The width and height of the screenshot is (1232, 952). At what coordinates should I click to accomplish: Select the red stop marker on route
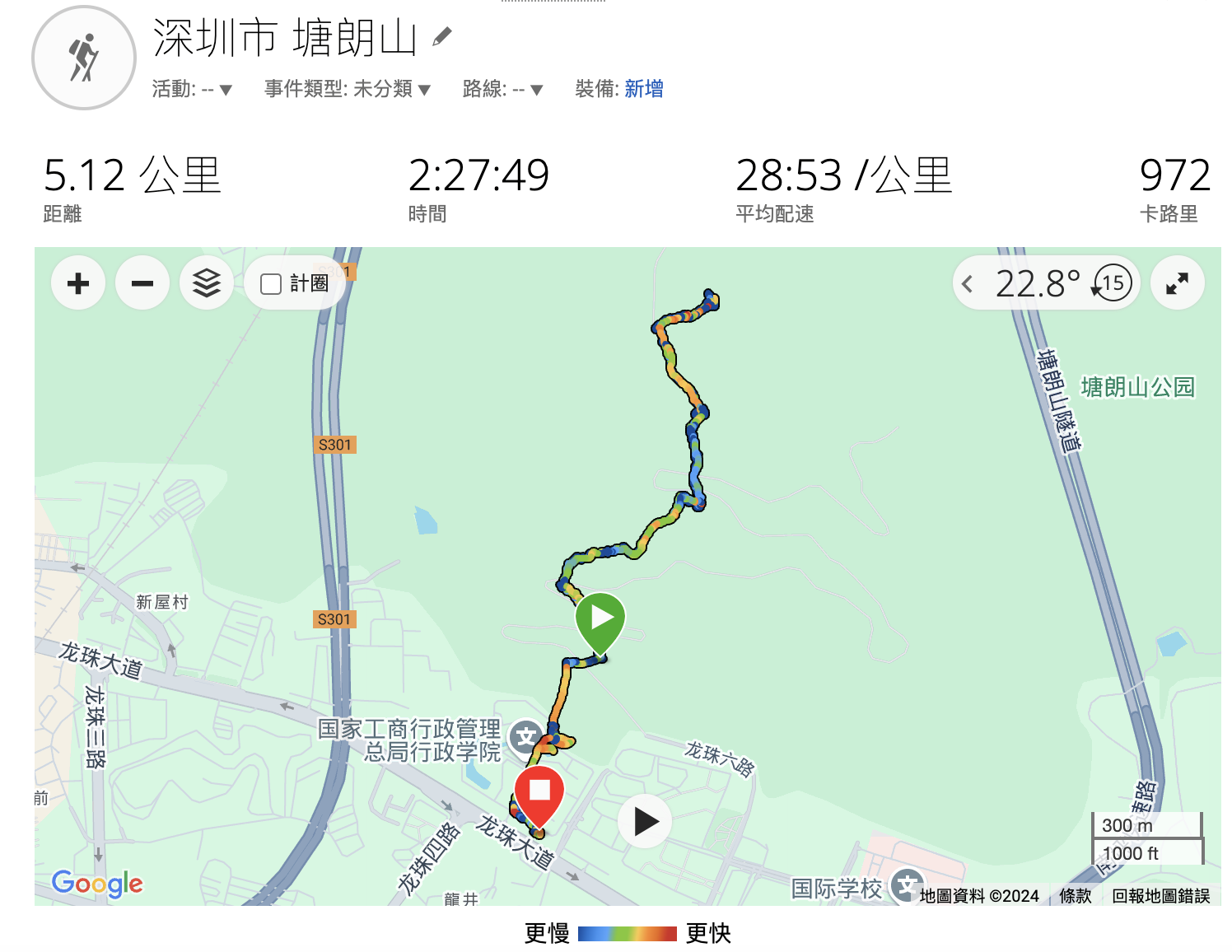coord(539,792)
